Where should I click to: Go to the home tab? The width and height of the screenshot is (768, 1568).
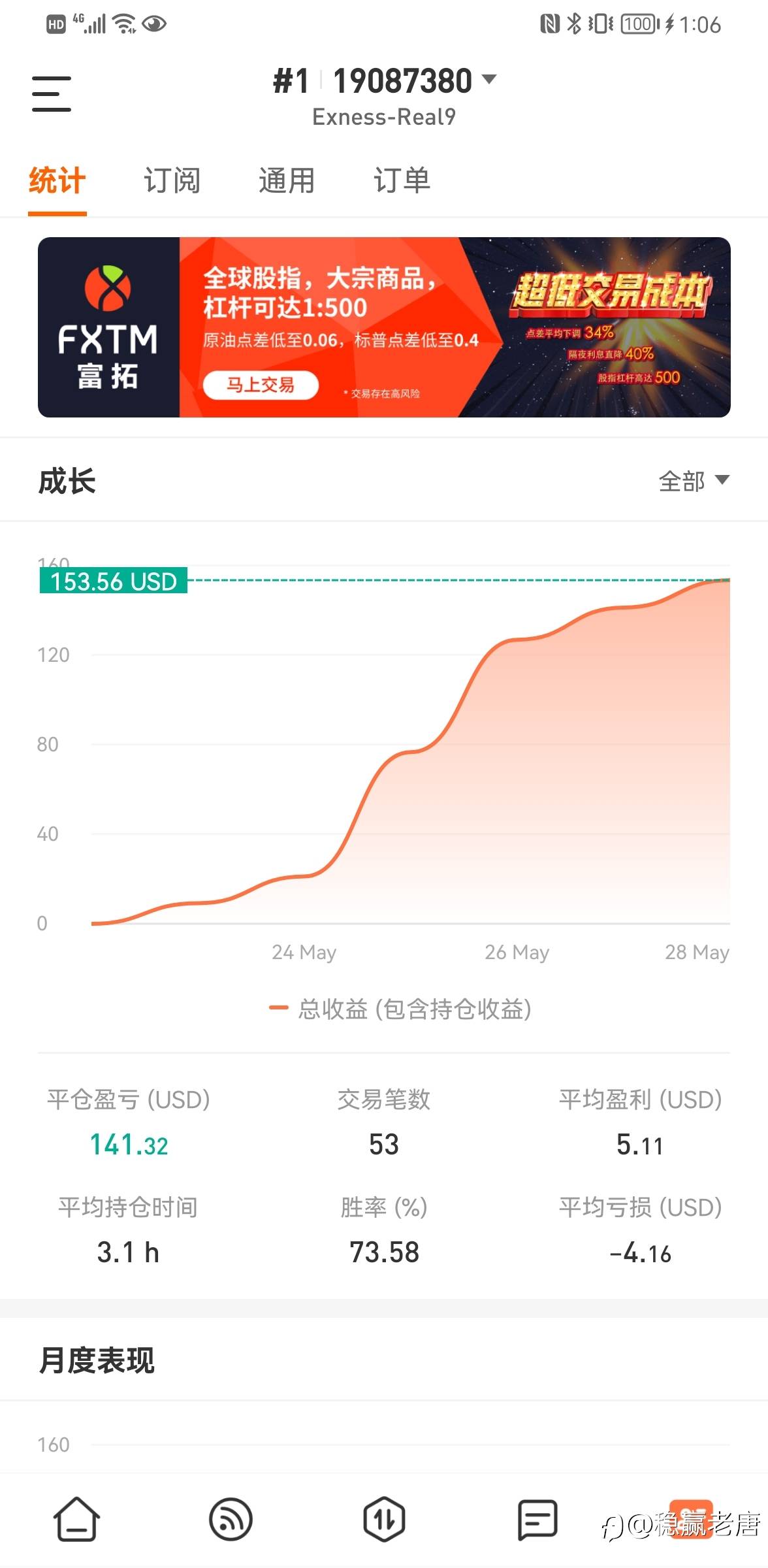(76, 1519)
